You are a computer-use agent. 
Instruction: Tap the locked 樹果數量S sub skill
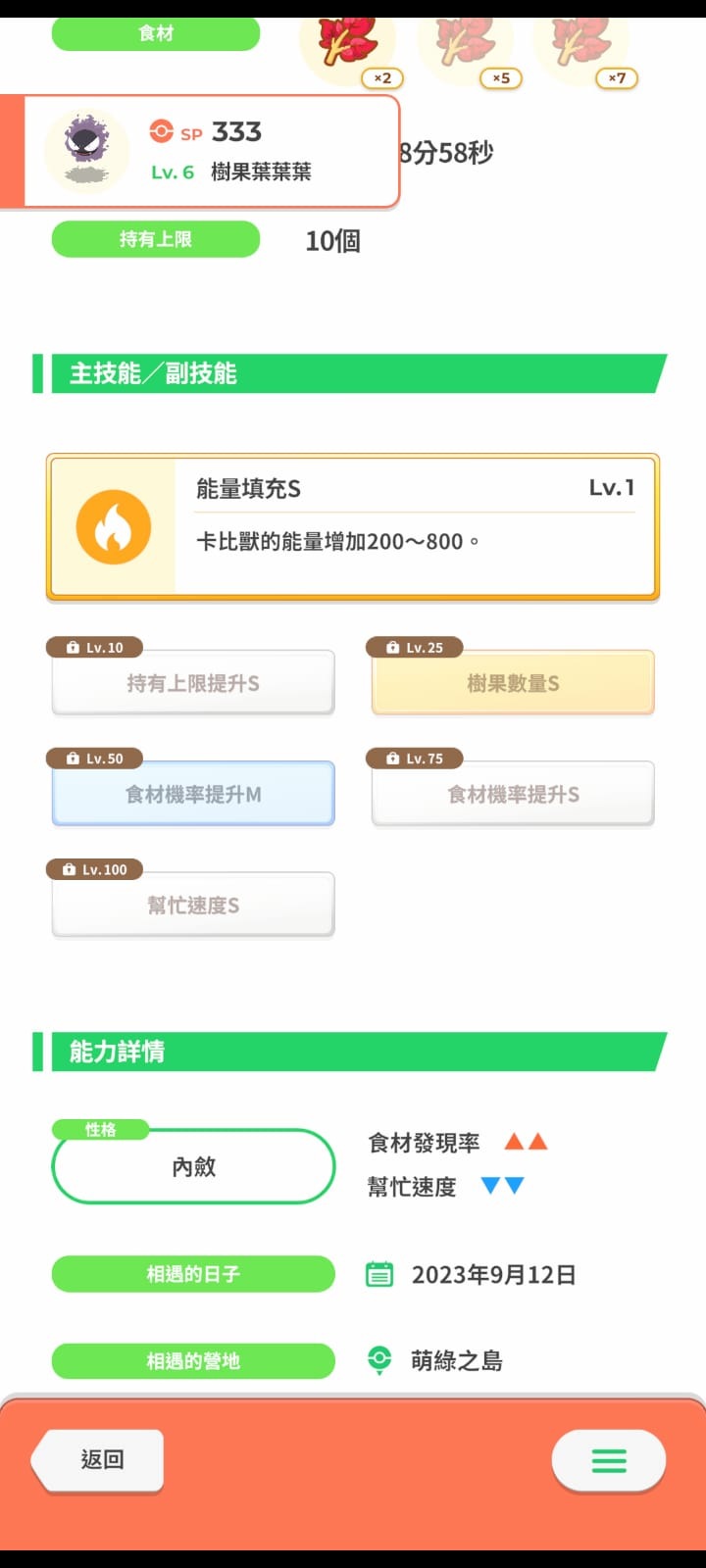pyautogui.click(x=513, y=683)
